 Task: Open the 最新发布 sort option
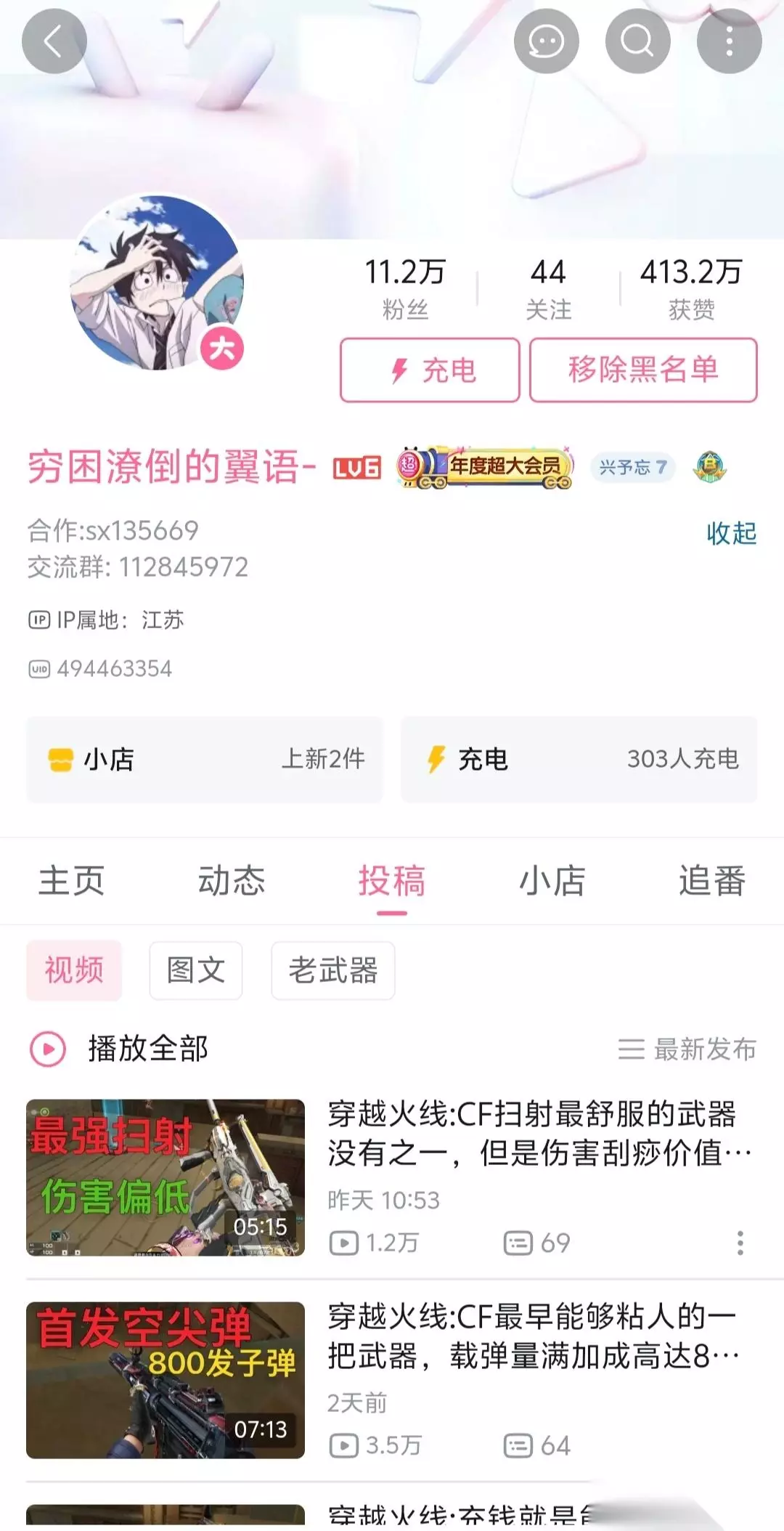(x=687, y=1049)
